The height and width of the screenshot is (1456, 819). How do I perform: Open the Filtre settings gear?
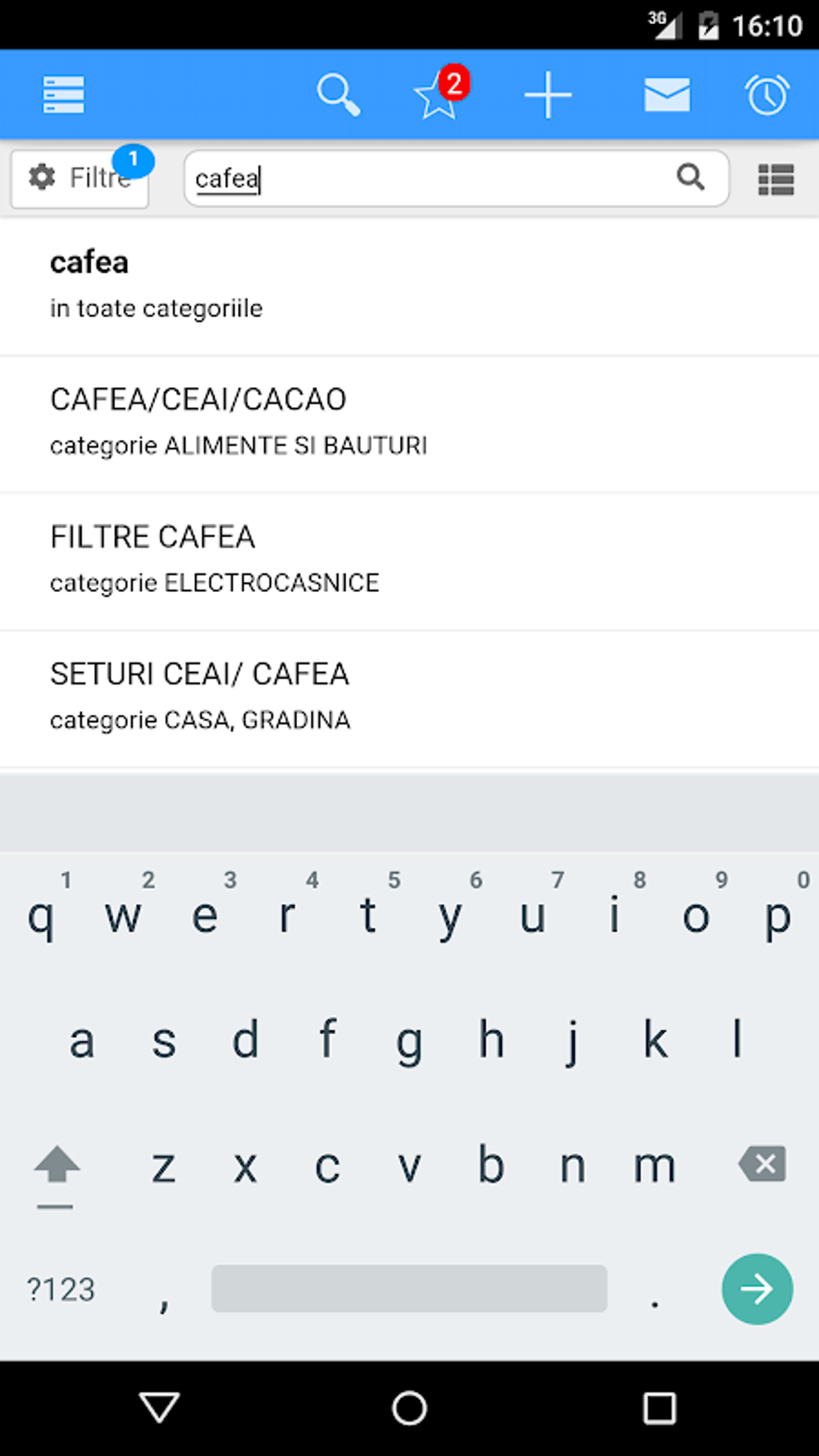[43, 178]
